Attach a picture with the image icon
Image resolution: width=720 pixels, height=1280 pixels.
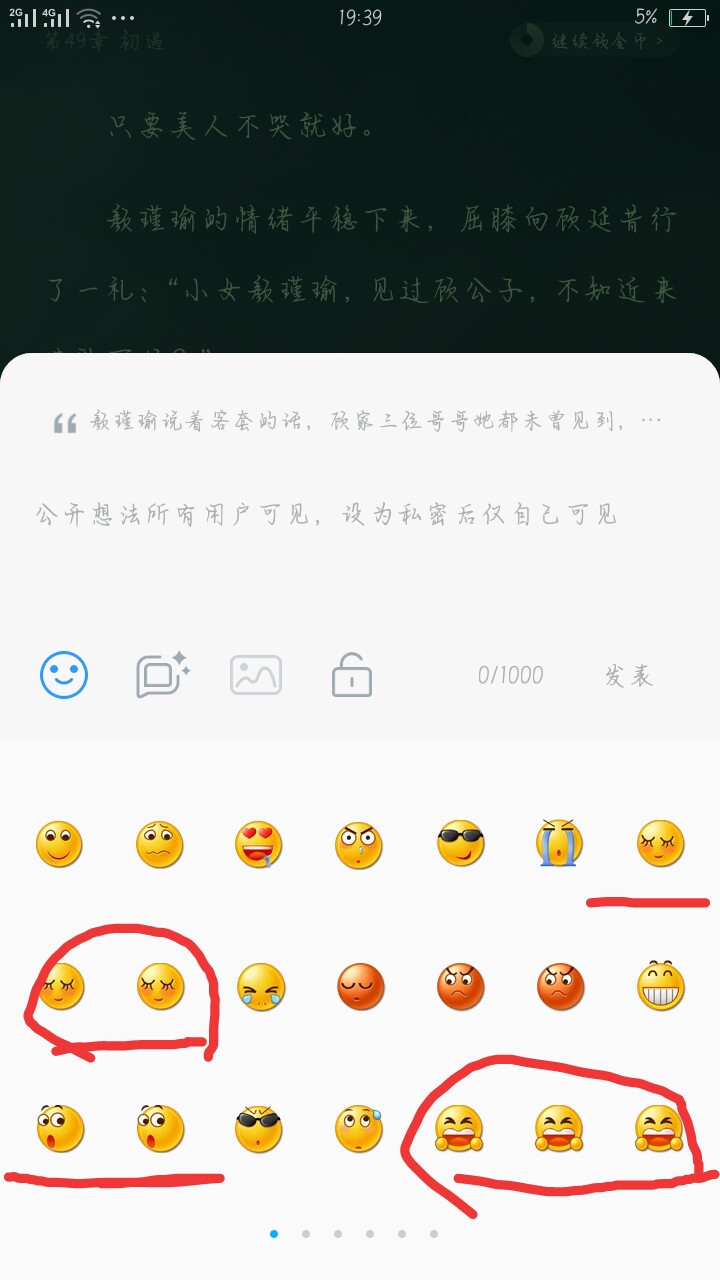click(x=256, y=675)
